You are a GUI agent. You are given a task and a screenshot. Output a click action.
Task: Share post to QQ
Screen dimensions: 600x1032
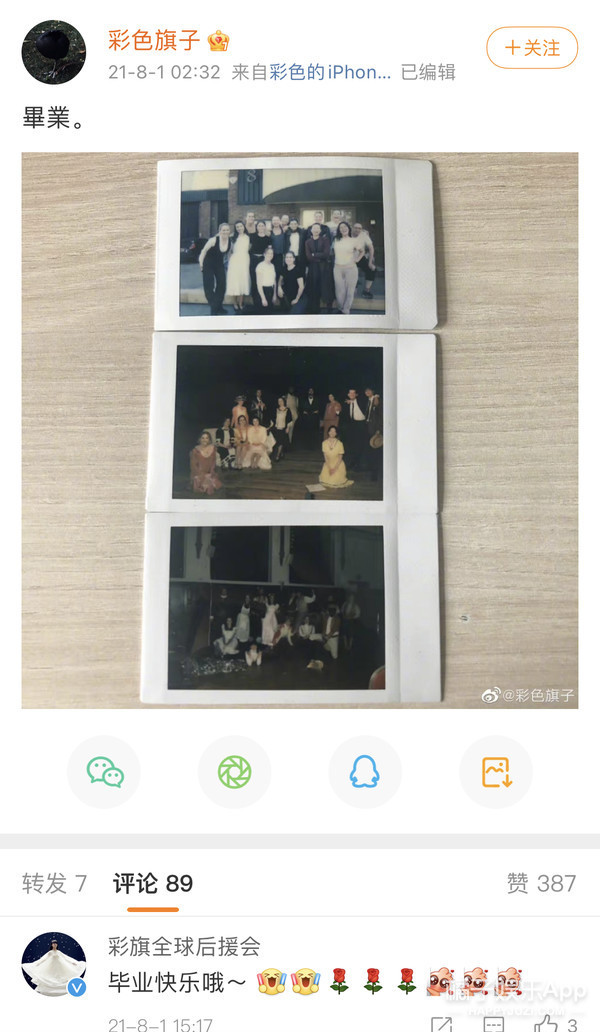coord(365,772)
